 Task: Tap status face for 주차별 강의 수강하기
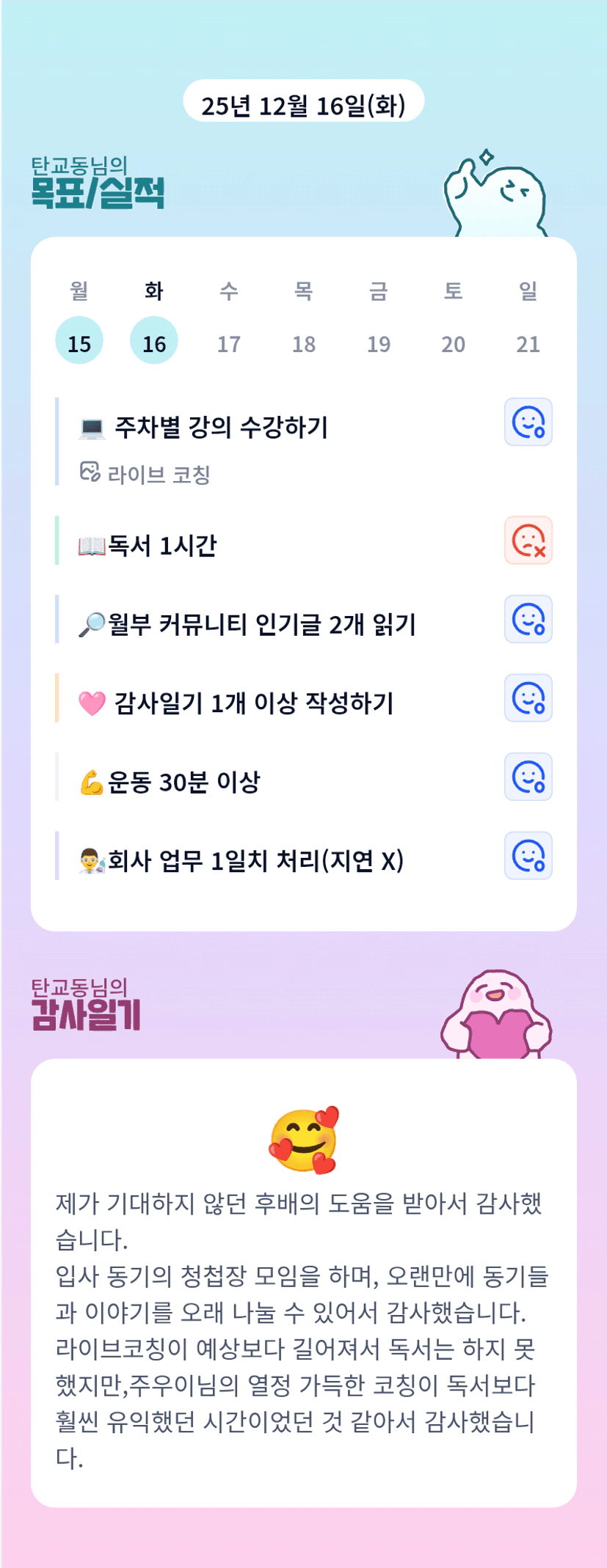pyautogui.click(x=528, y=422)
